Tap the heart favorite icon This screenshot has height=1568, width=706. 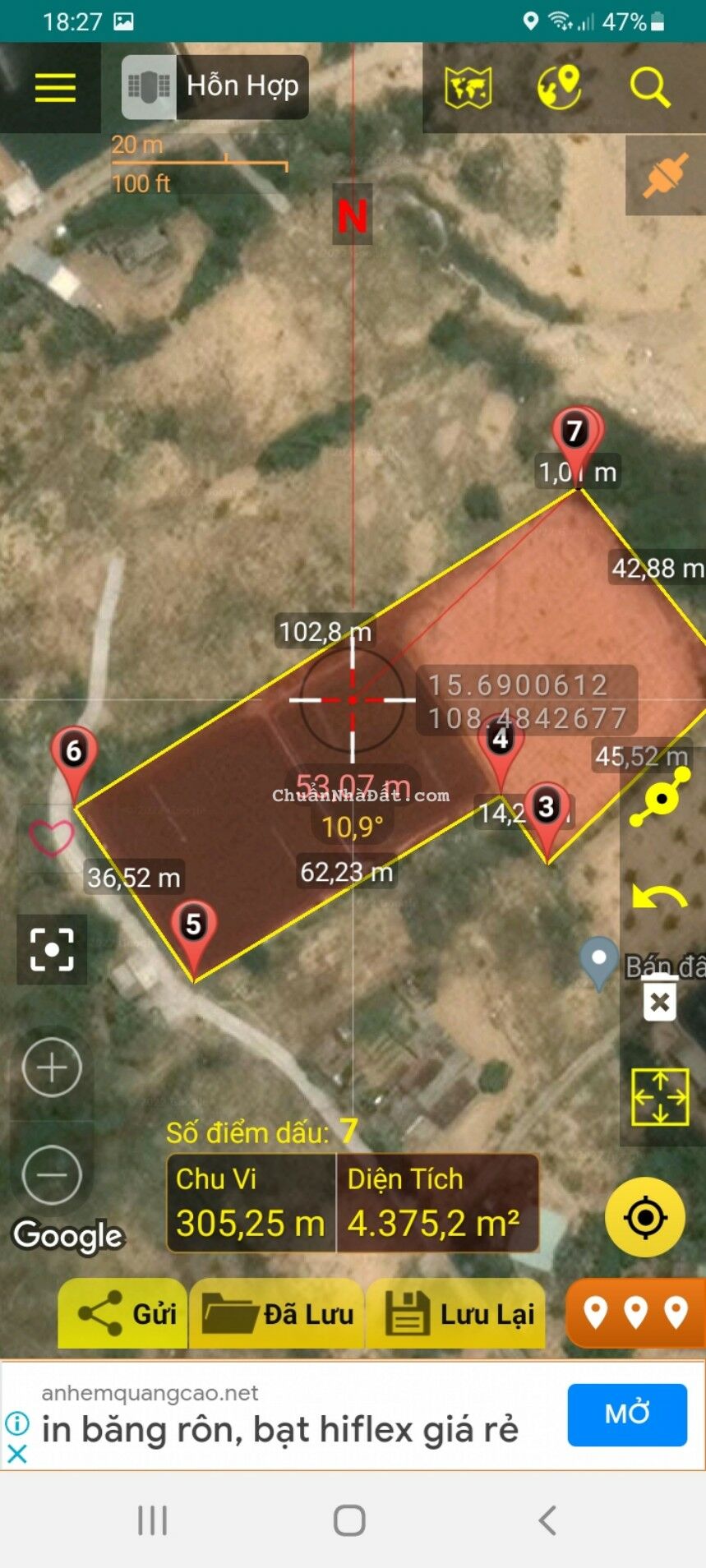(x=51, y=837)
